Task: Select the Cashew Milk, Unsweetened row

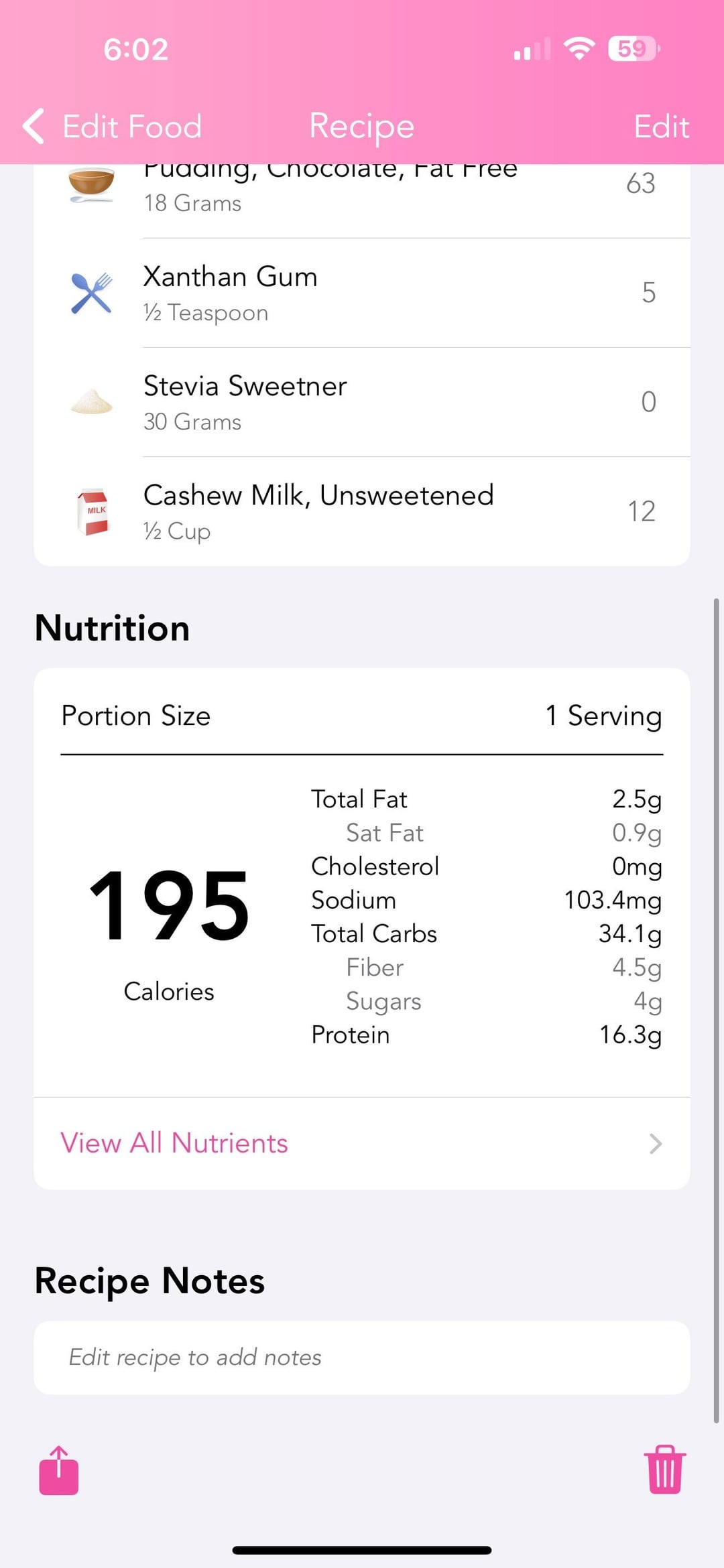Action: 362,512
